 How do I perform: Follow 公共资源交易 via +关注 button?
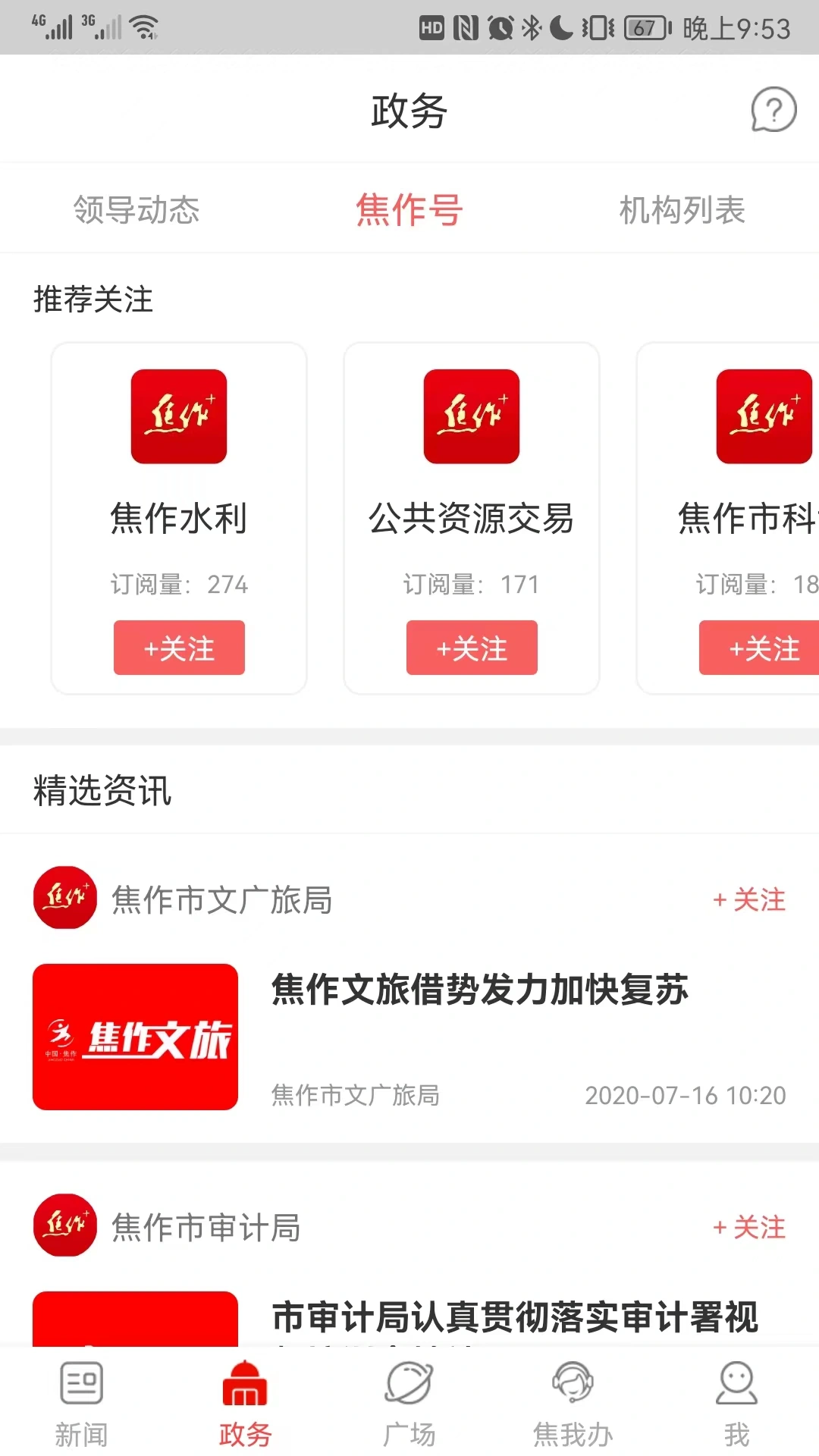click(x=471, y=648)
